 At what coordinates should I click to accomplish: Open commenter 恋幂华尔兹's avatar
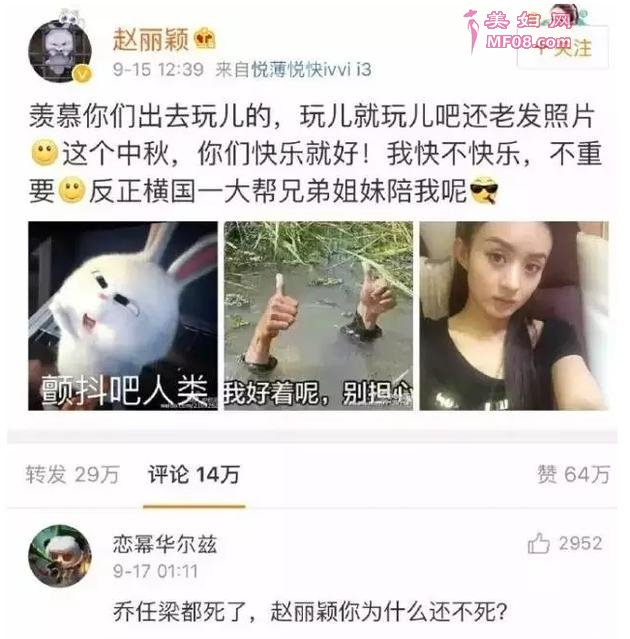coord(59,555)
